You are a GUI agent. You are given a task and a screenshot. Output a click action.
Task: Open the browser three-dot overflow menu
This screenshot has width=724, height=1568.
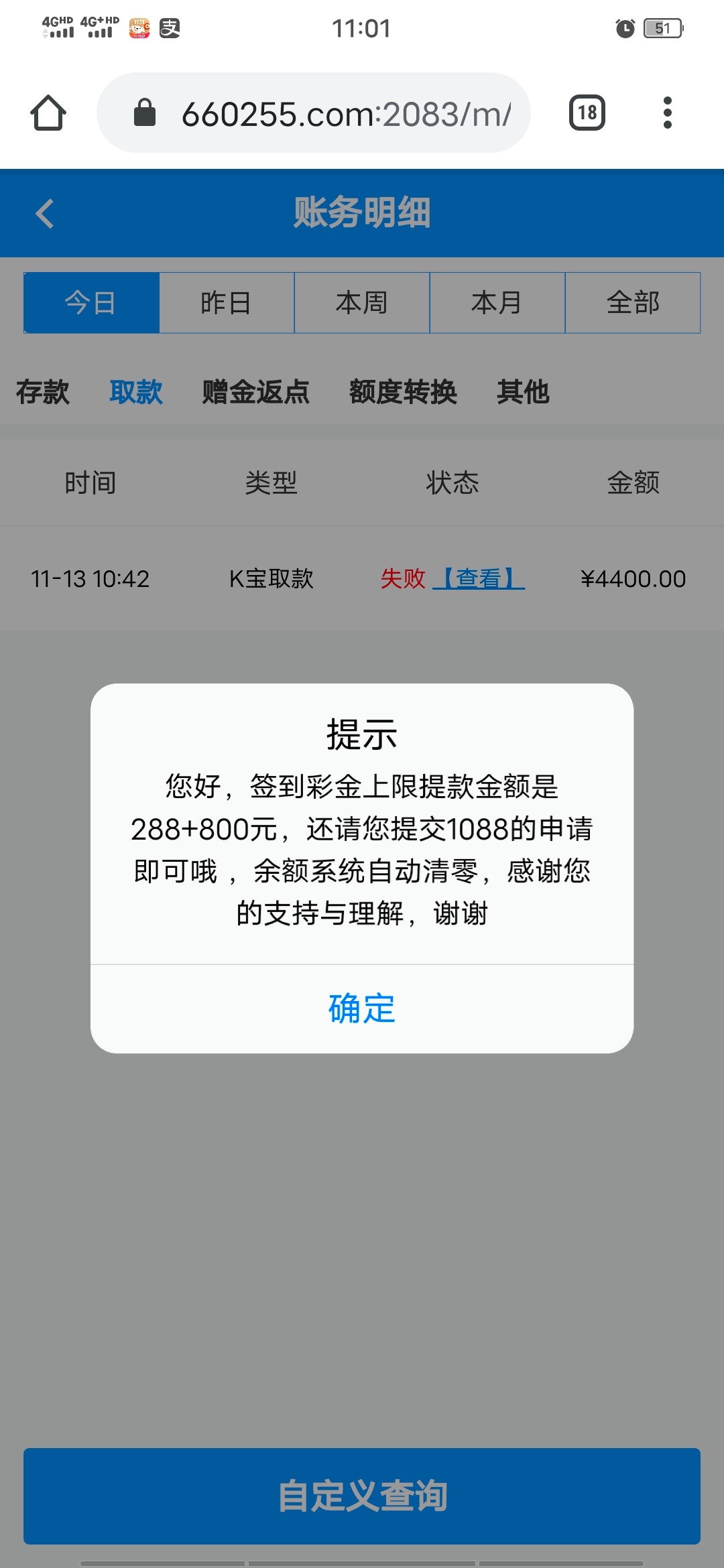[x=666, y=112]
